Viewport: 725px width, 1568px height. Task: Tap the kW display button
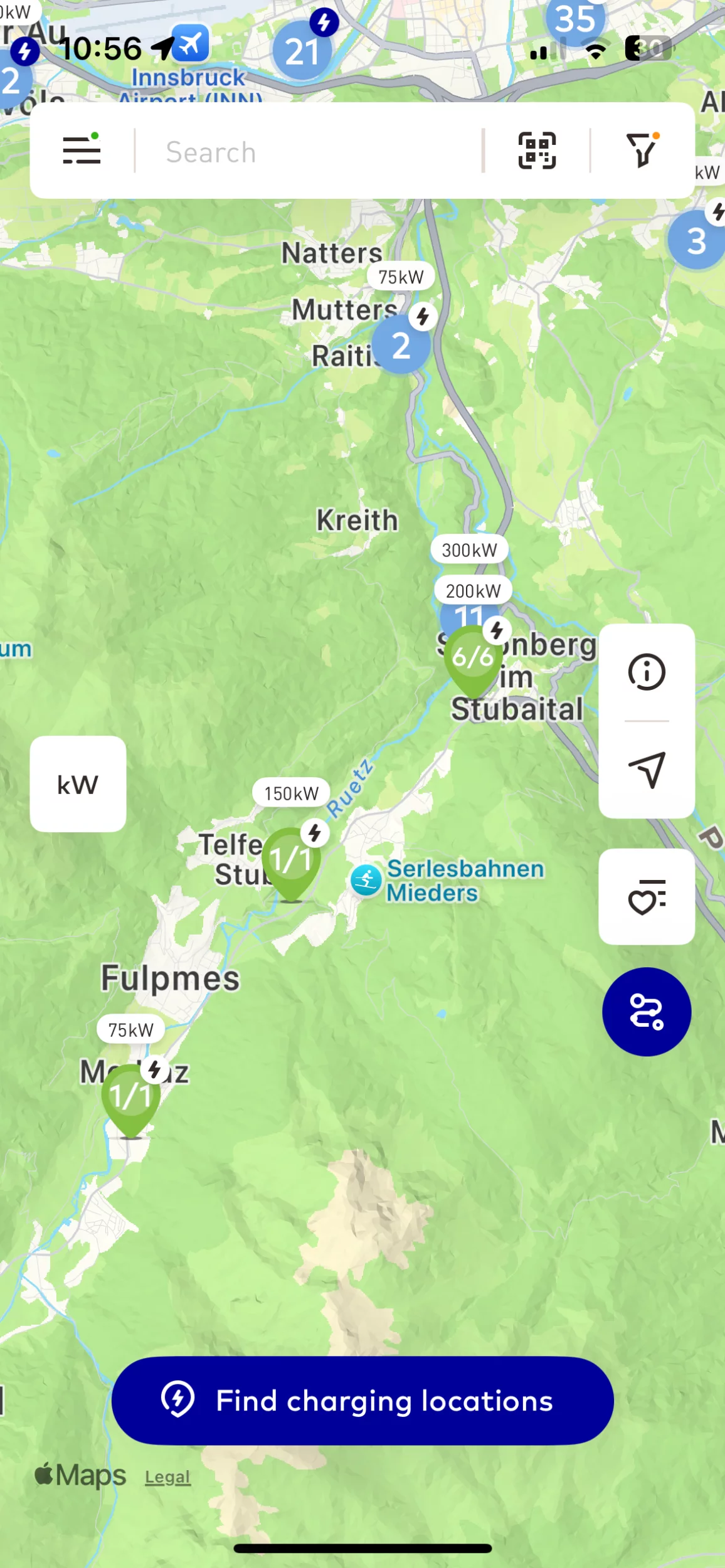pos(78,784)
